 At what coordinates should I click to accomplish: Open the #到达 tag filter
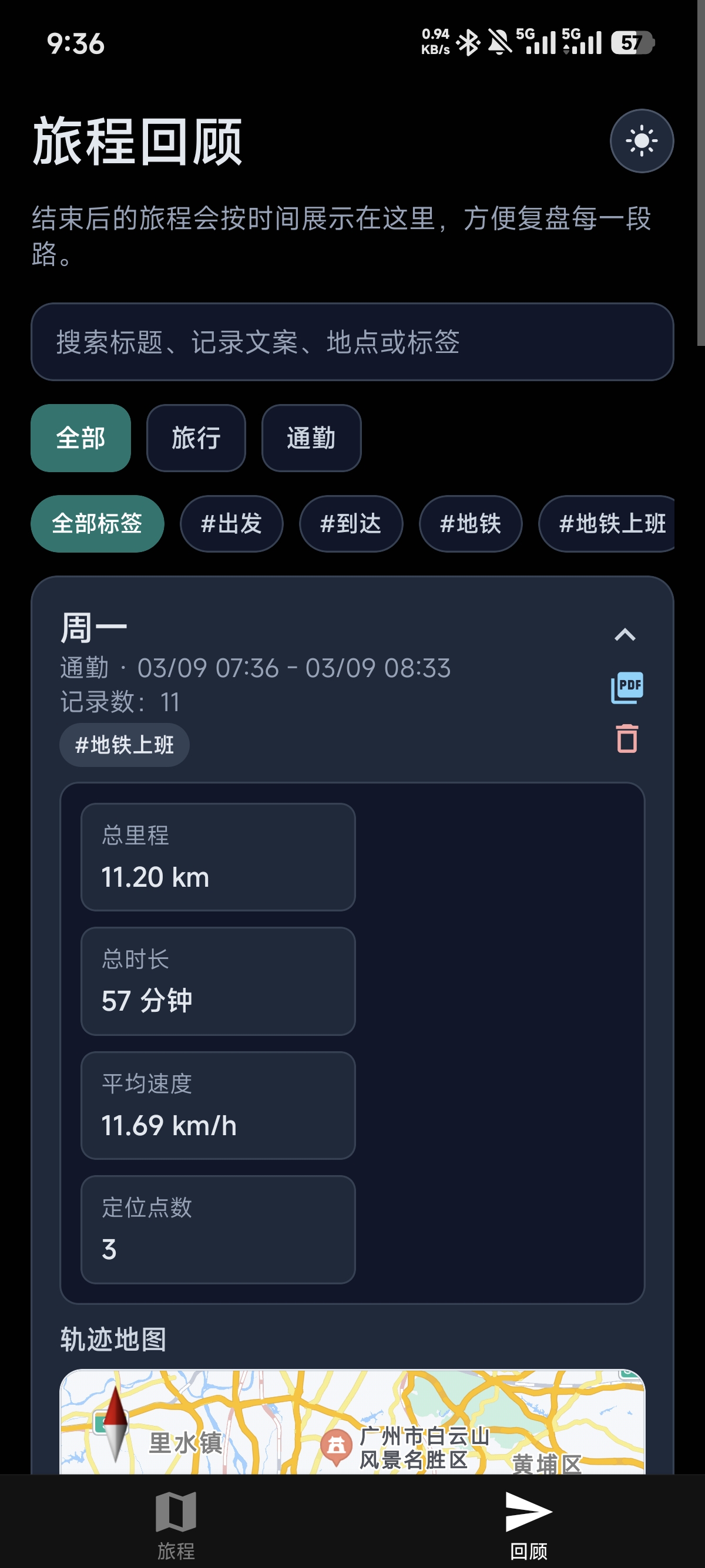[351, 523]
